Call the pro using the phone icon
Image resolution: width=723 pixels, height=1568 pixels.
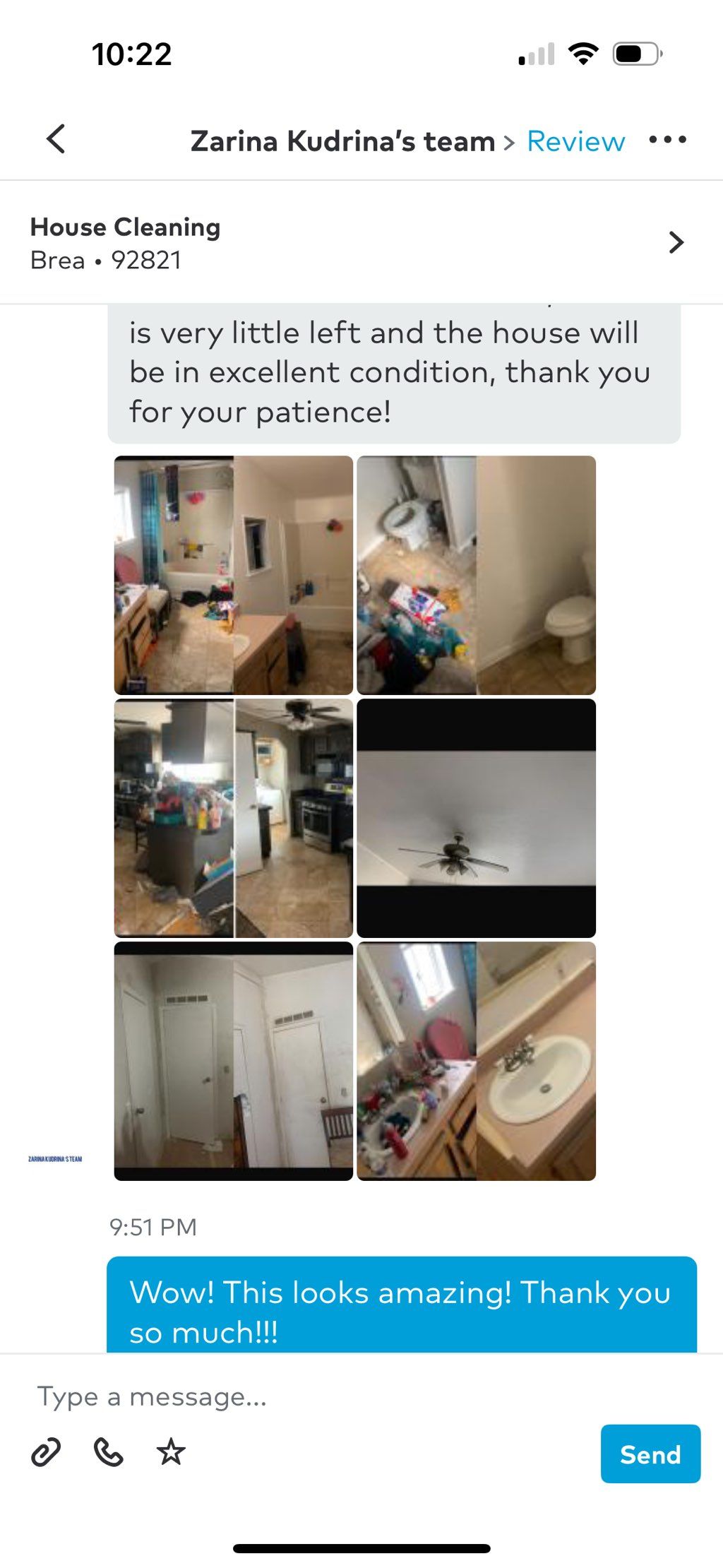point(109,1452)
